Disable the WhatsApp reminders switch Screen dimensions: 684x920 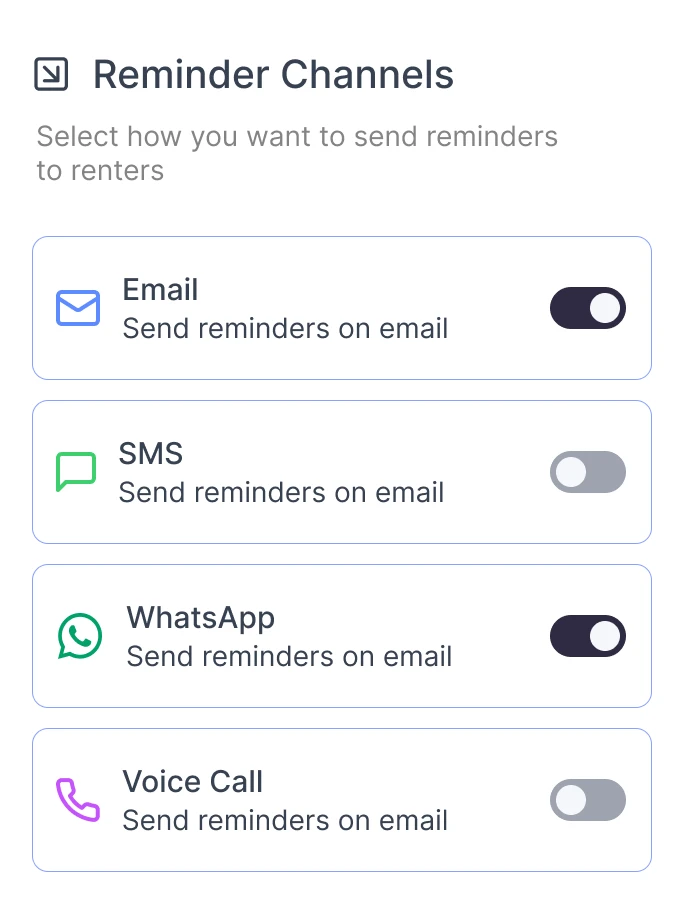(587, 636)
